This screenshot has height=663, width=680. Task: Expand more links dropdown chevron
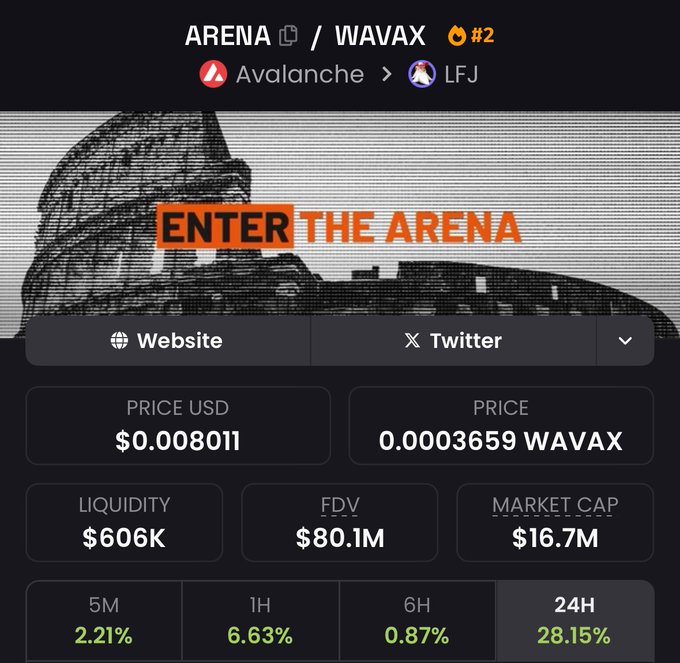click(625, 341)
